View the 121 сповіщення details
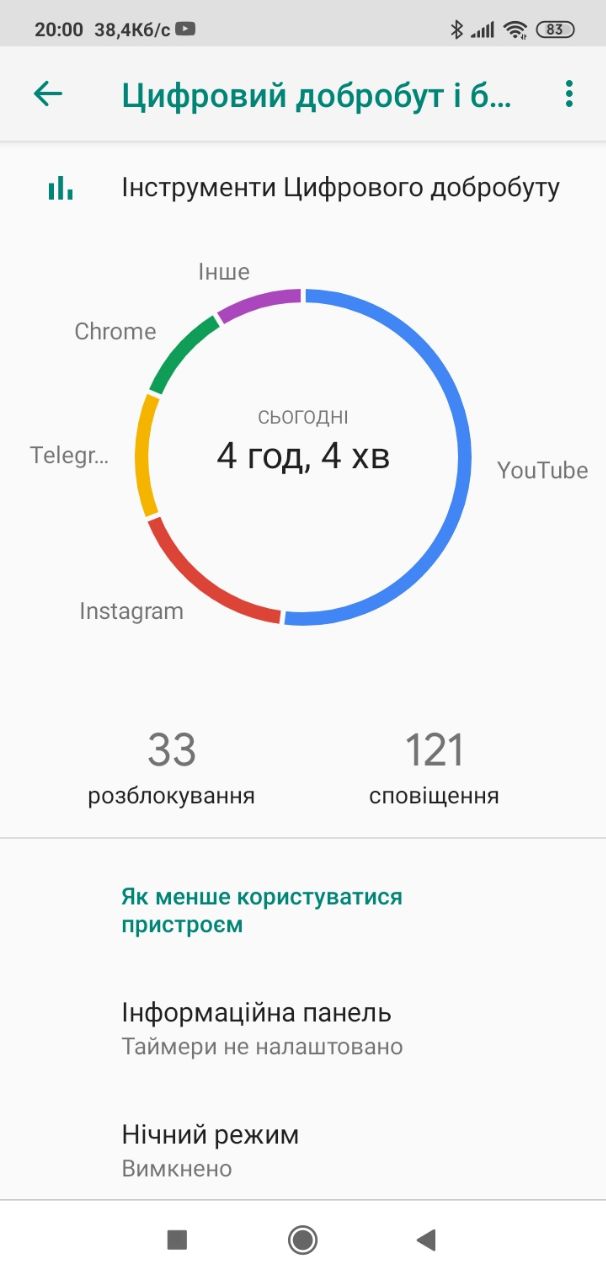Image resolution: width=606 pixels, height=1280 pixels. (434, 768)
